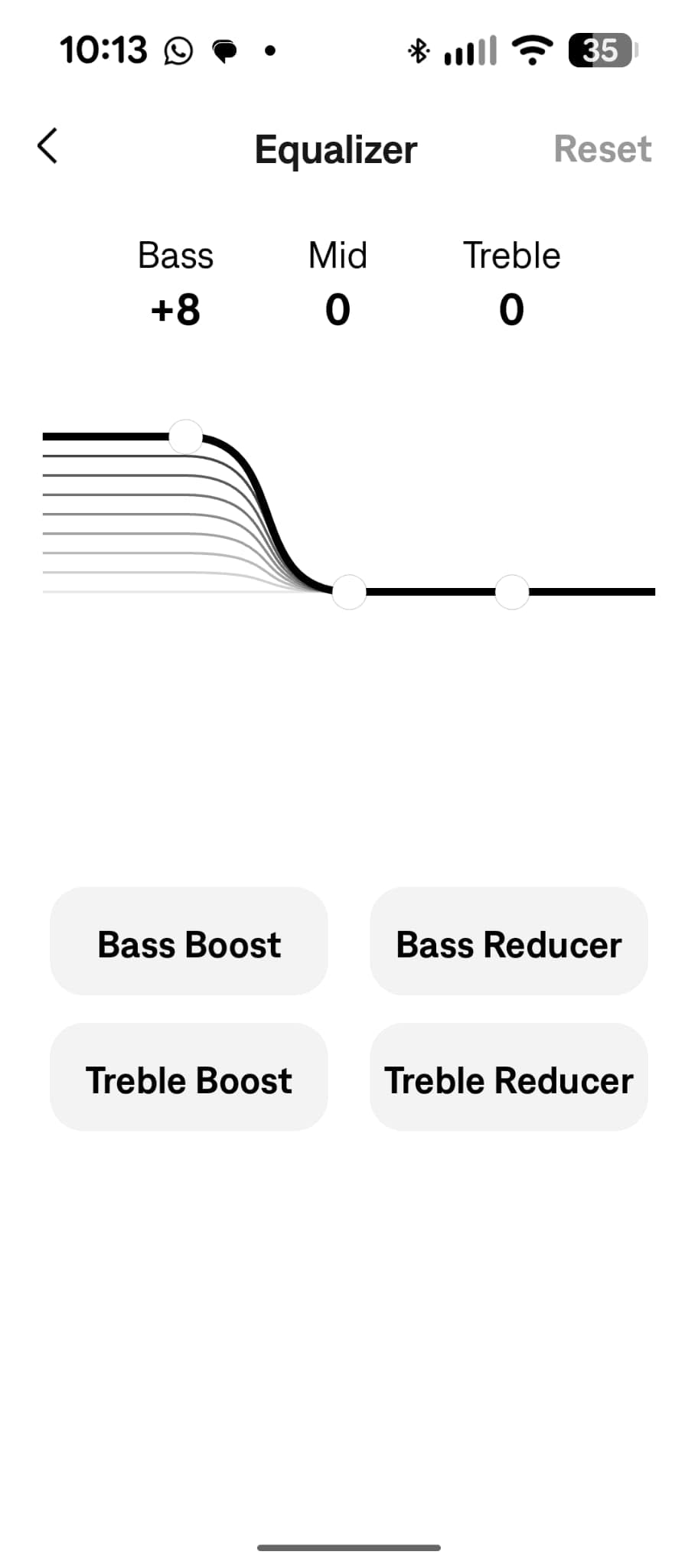Select the Treble Boost preset
The width and height of the screenshot is (698, 1568).
(189, 1076)
